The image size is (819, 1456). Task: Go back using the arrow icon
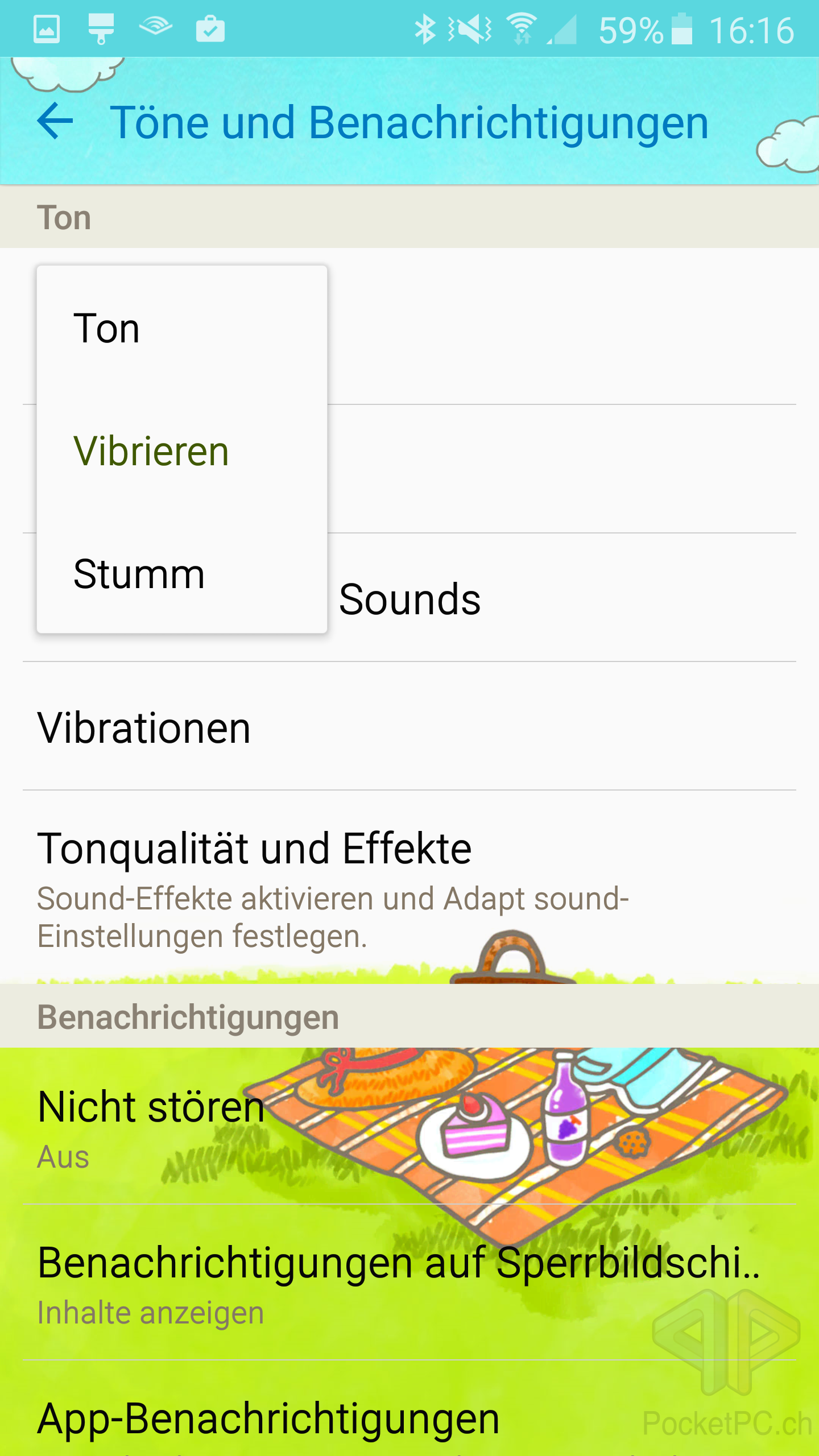pyautogui.click(x=55, y=121)
